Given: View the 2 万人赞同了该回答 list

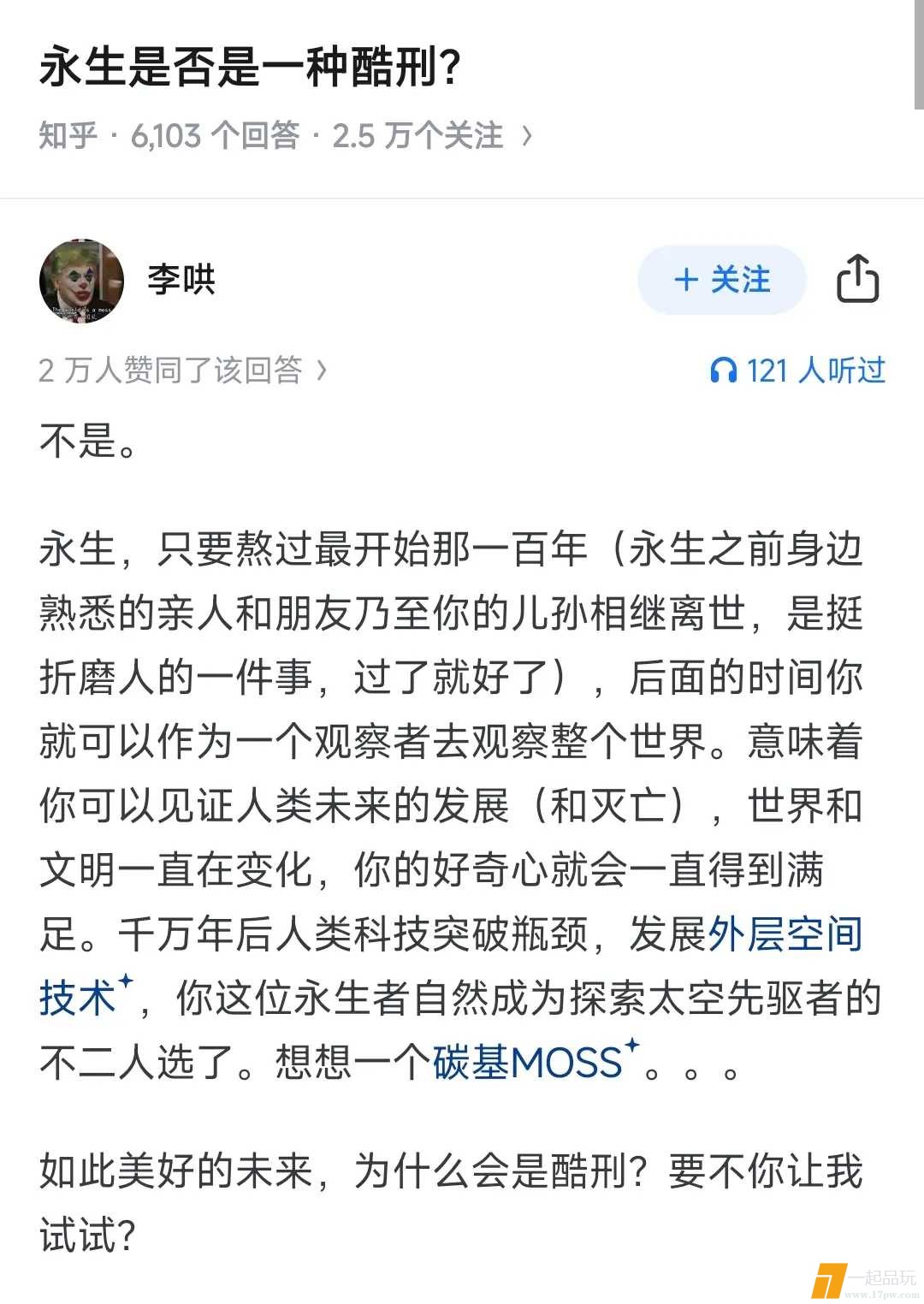Looking at the screenshot, I should (182, 370).
